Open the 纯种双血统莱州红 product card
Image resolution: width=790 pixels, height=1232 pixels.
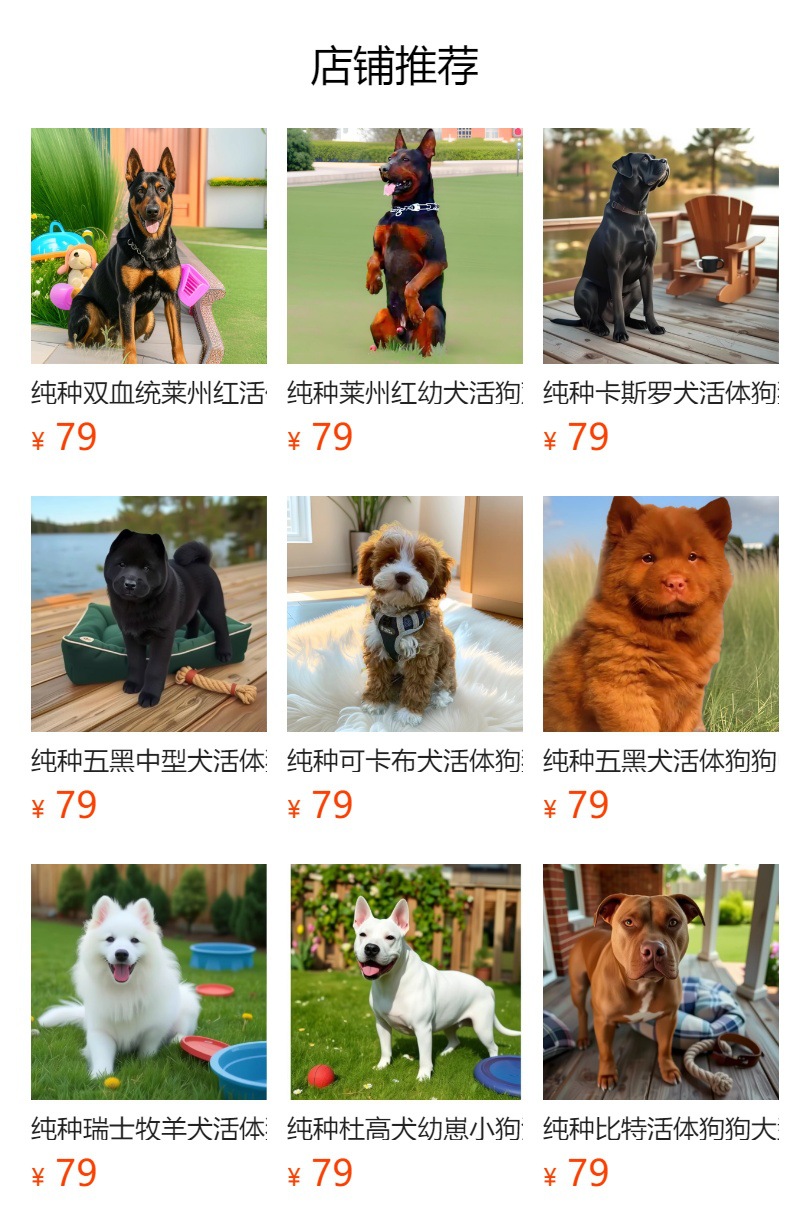(x=148, y=246)
